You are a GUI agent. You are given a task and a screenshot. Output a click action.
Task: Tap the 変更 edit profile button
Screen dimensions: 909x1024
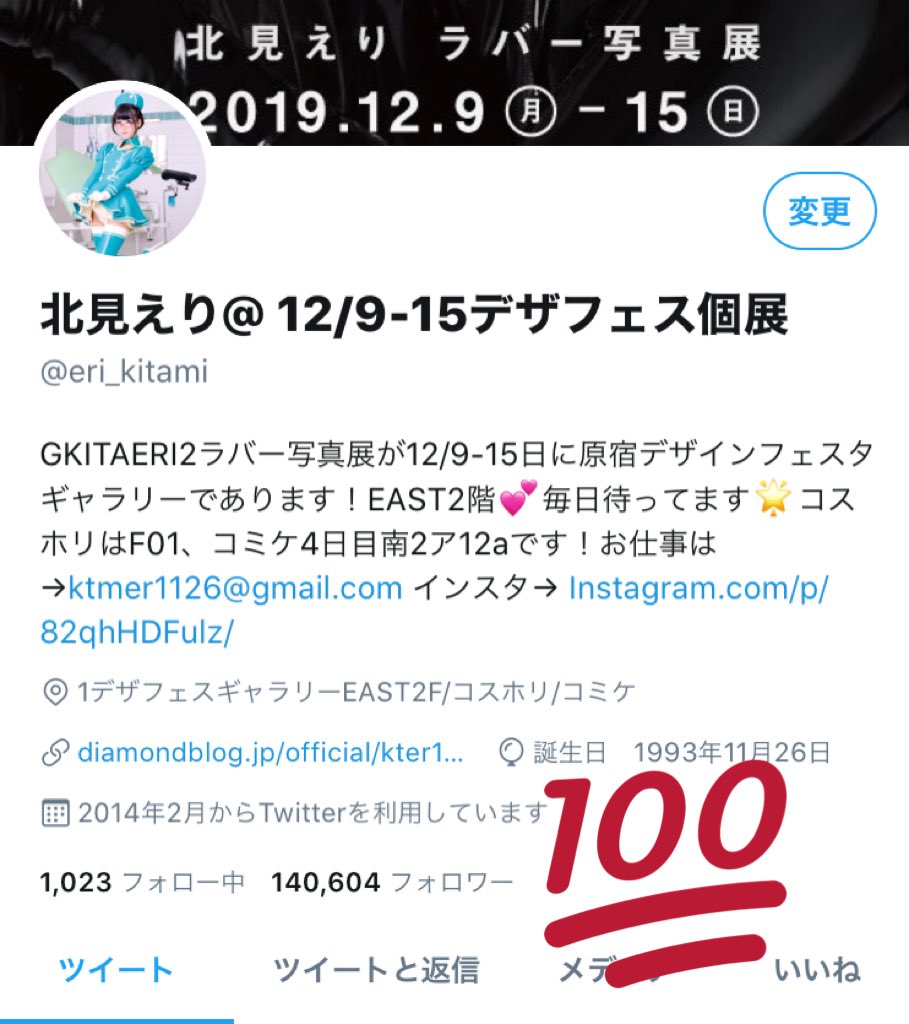(x=819, y=211)
